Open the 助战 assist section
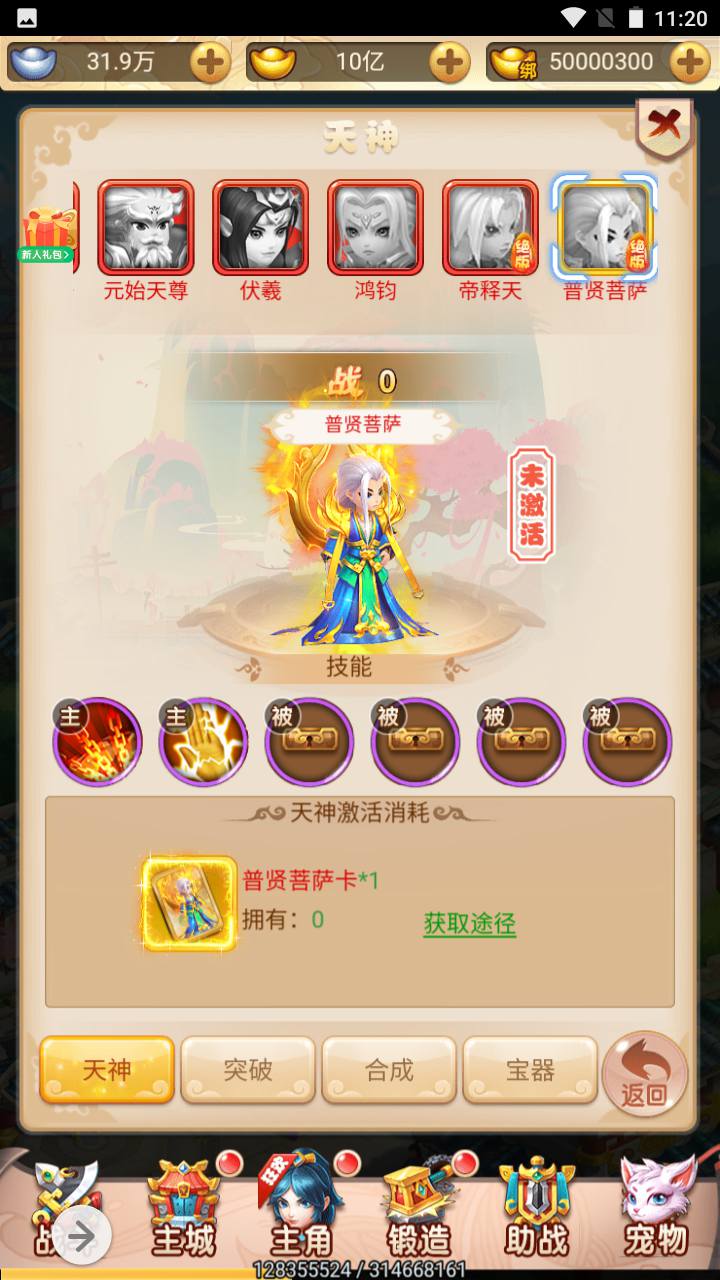Image resolution: width=720 pixels, height=1280 pixels. 537,1208
